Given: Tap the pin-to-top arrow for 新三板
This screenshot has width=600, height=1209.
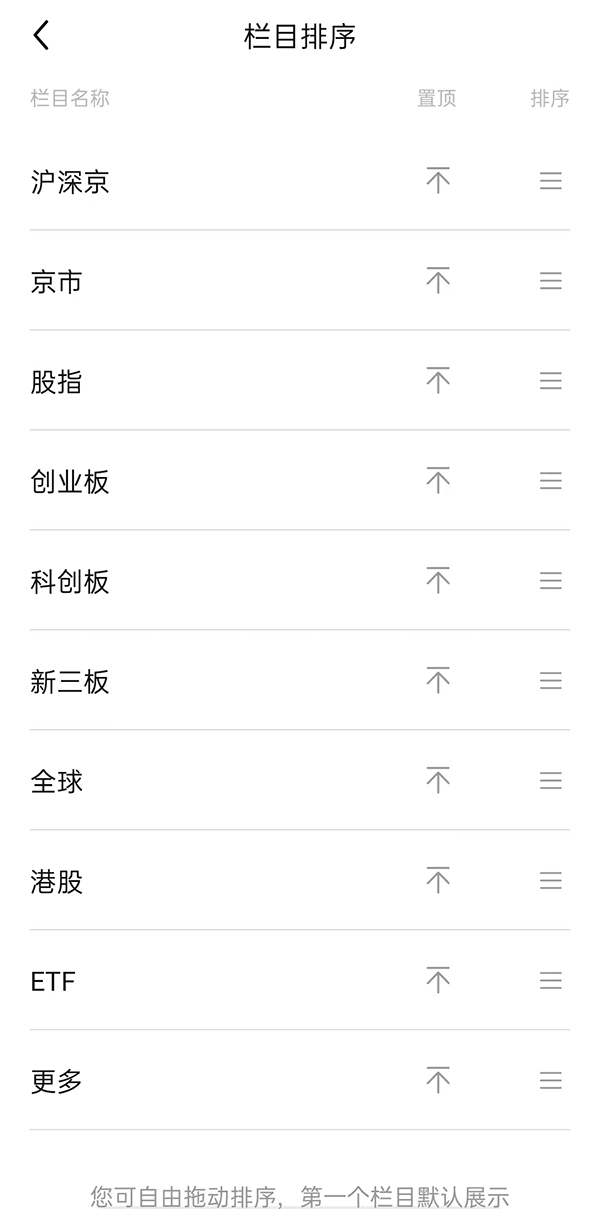Looking at the screenshot, I should click(x=438, y=680).
